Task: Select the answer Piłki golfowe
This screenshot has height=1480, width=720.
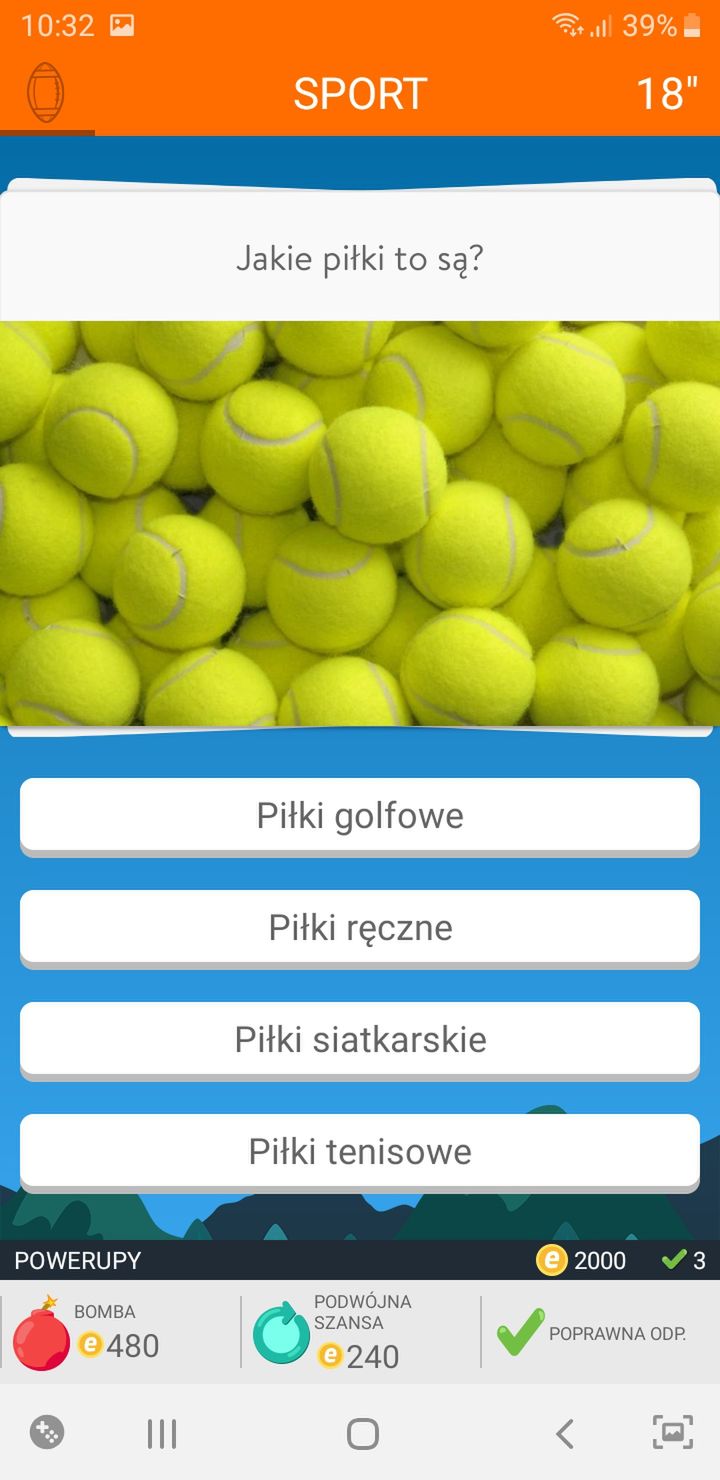Action: coord(360,815)
